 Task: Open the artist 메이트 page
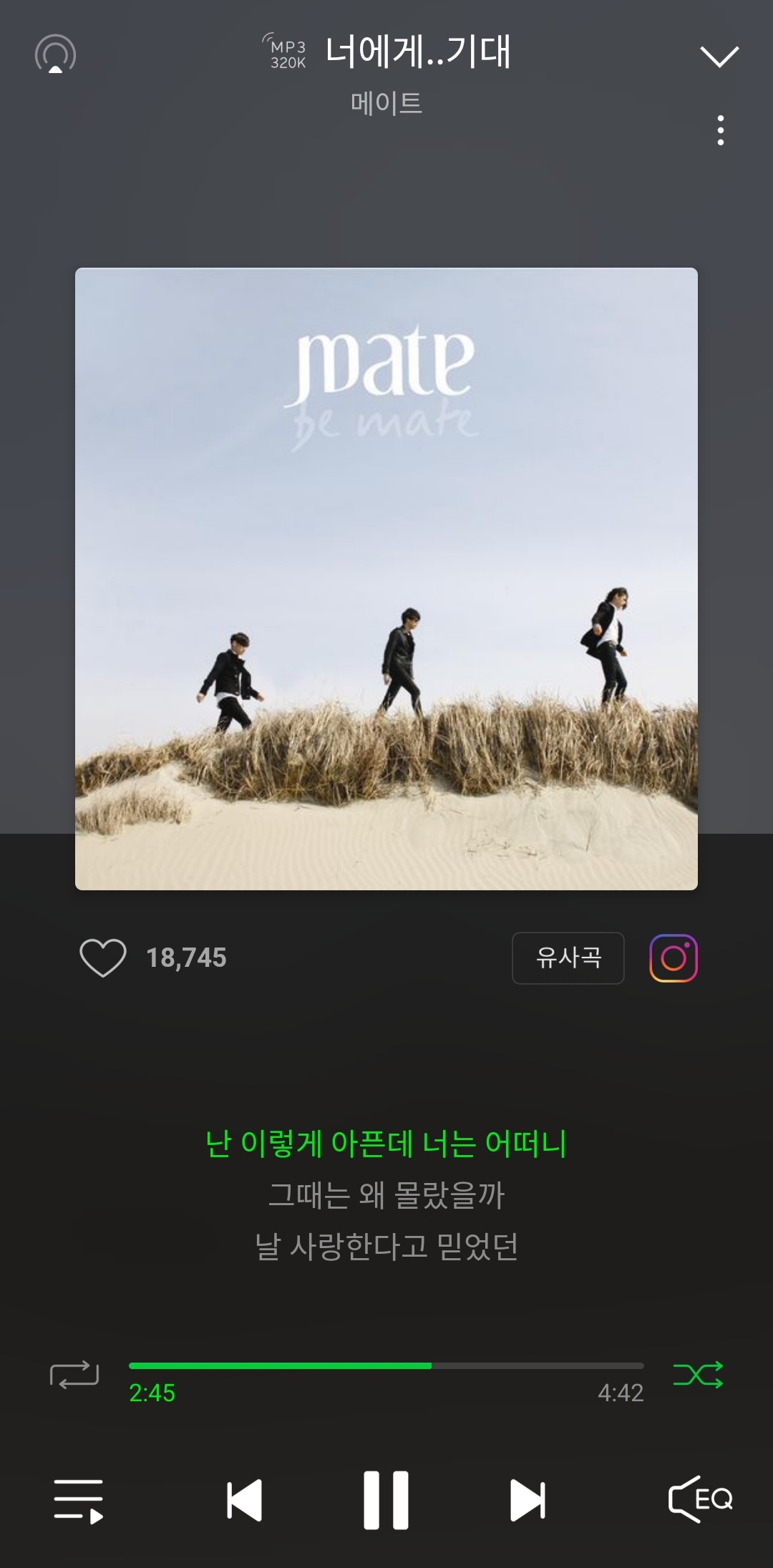click(386, 103)
